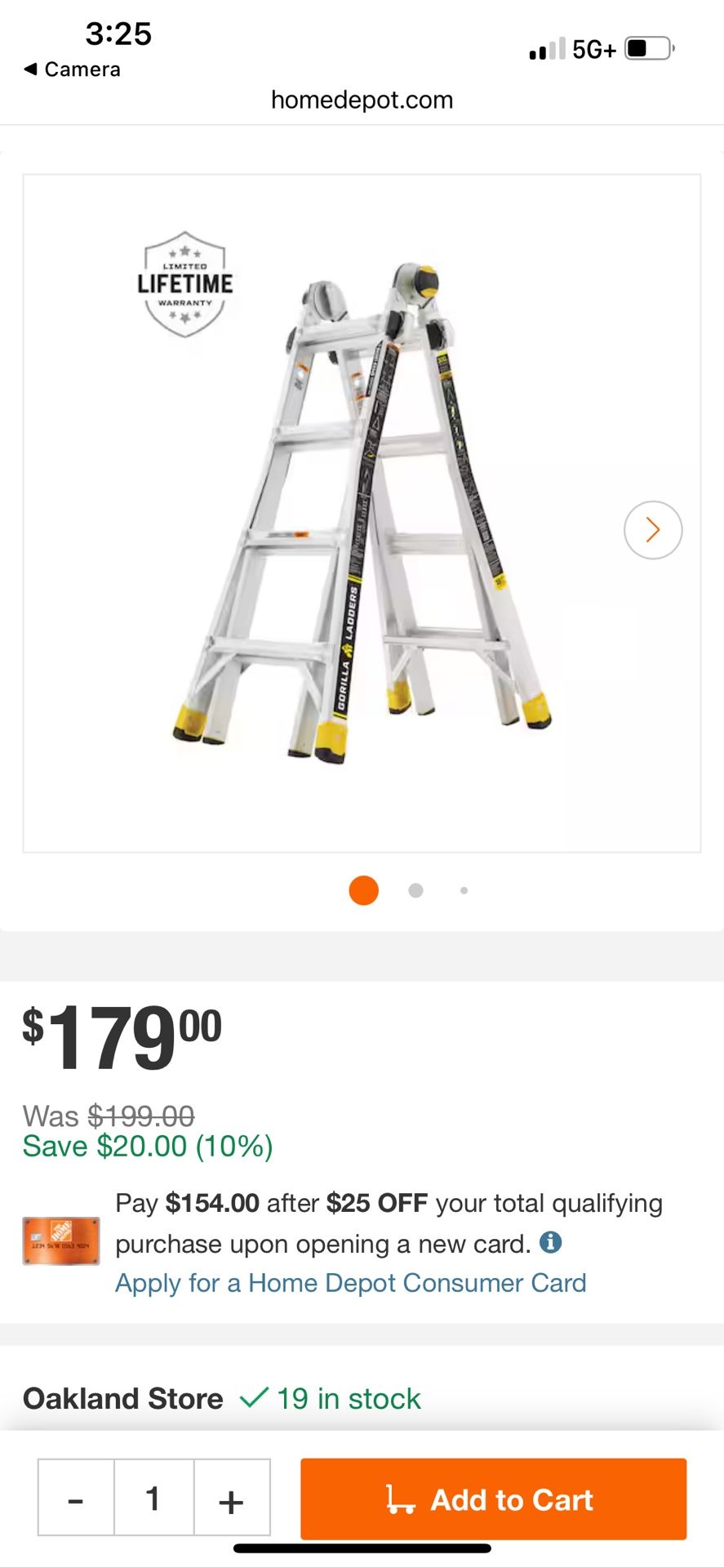724x1568 pixels.
Task: Apply for a Home Depot Consumer Card
Action: pos(350,1282)
